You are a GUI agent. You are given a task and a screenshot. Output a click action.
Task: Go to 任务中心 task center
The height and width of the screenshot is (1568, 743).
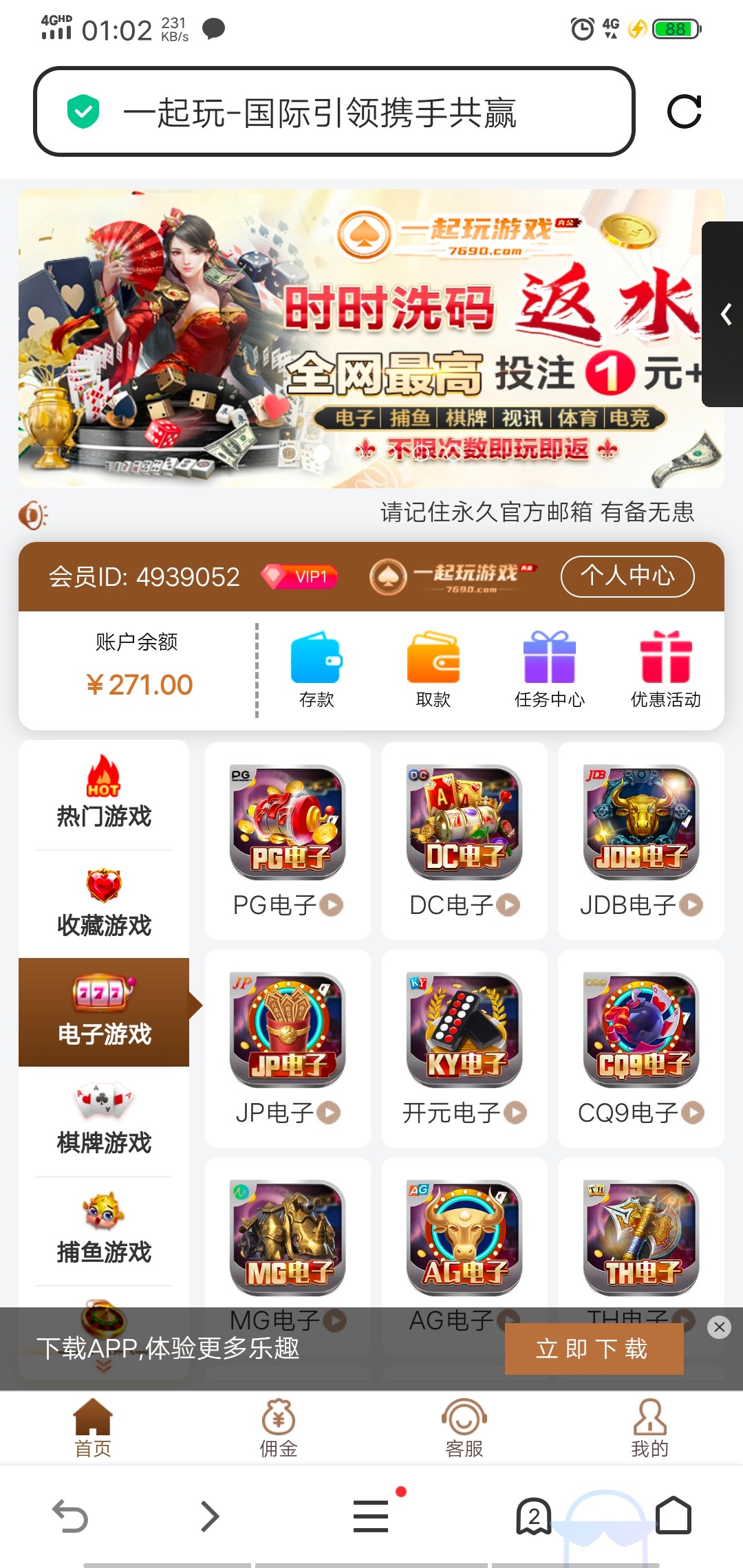click(549, 670)
